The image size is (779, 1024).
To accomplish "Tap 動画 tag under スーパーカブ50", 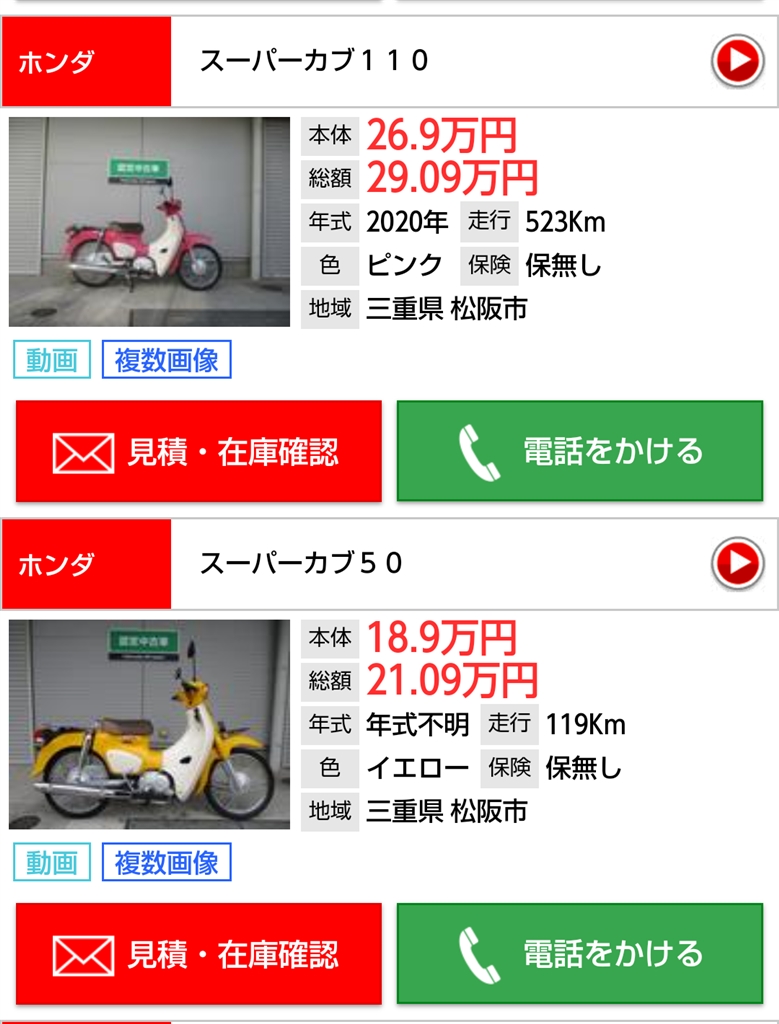I will (52, 862).
